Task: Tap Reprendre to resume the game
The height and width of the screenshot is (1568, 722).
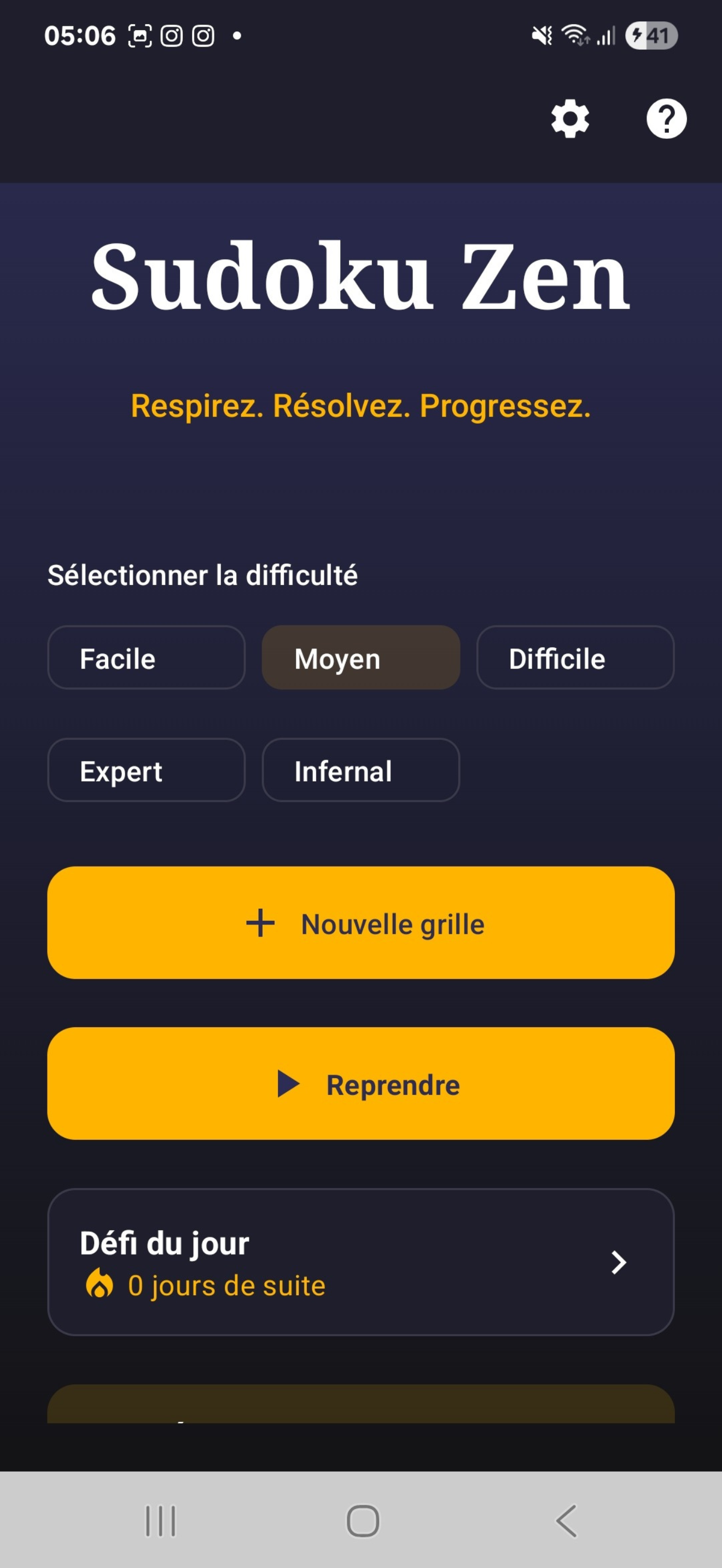Action: (360, 1084)
